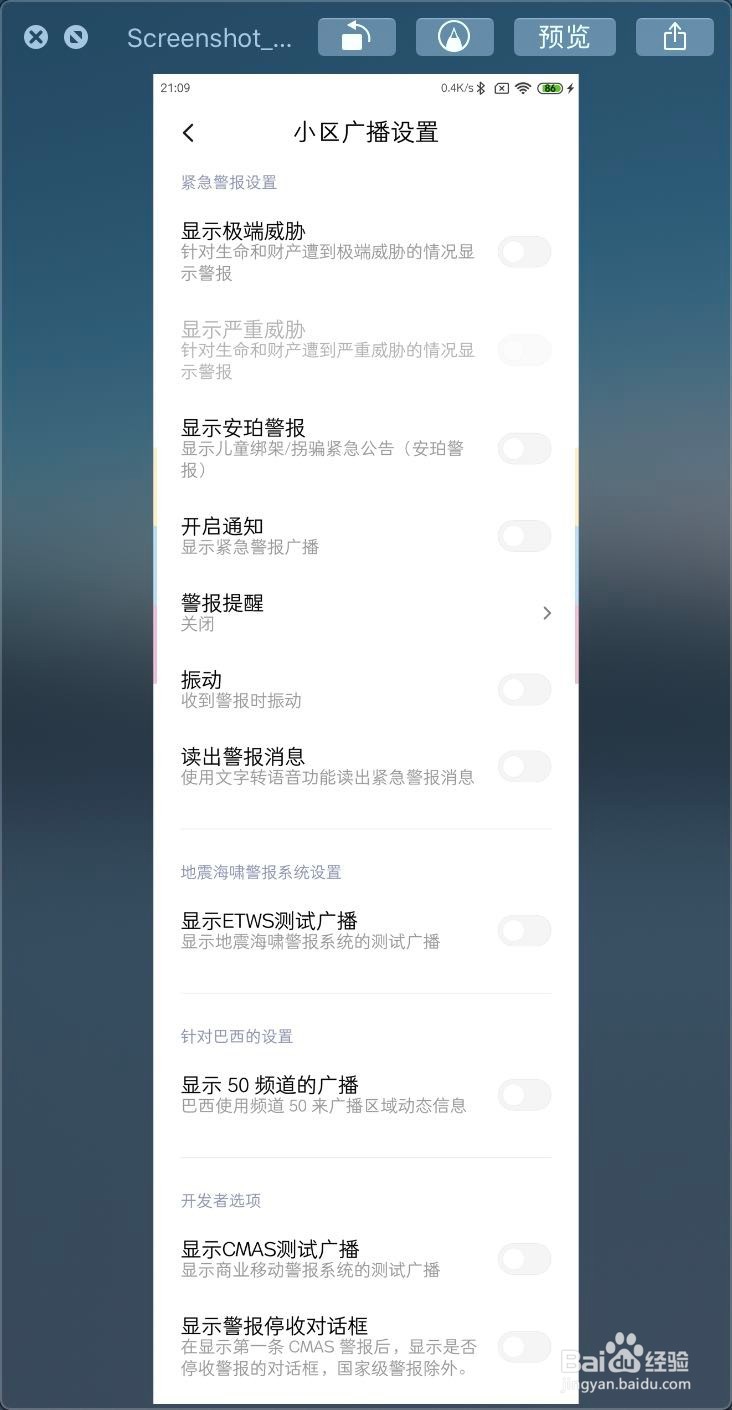Image resolution: width=732 pixels, height=1410 pixels.
Task: Switch on 显示ETWS测试广播
Action: [x=524, y=931]
